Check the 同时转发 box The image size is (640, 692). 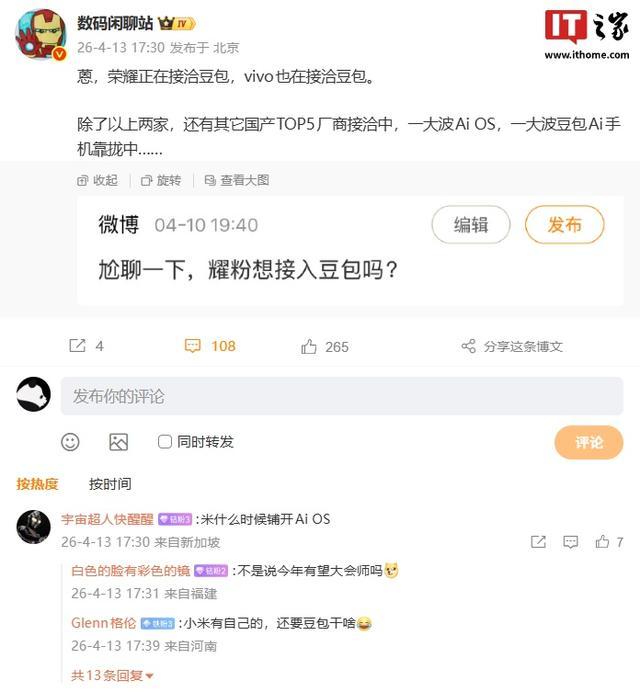click(165, 441)
